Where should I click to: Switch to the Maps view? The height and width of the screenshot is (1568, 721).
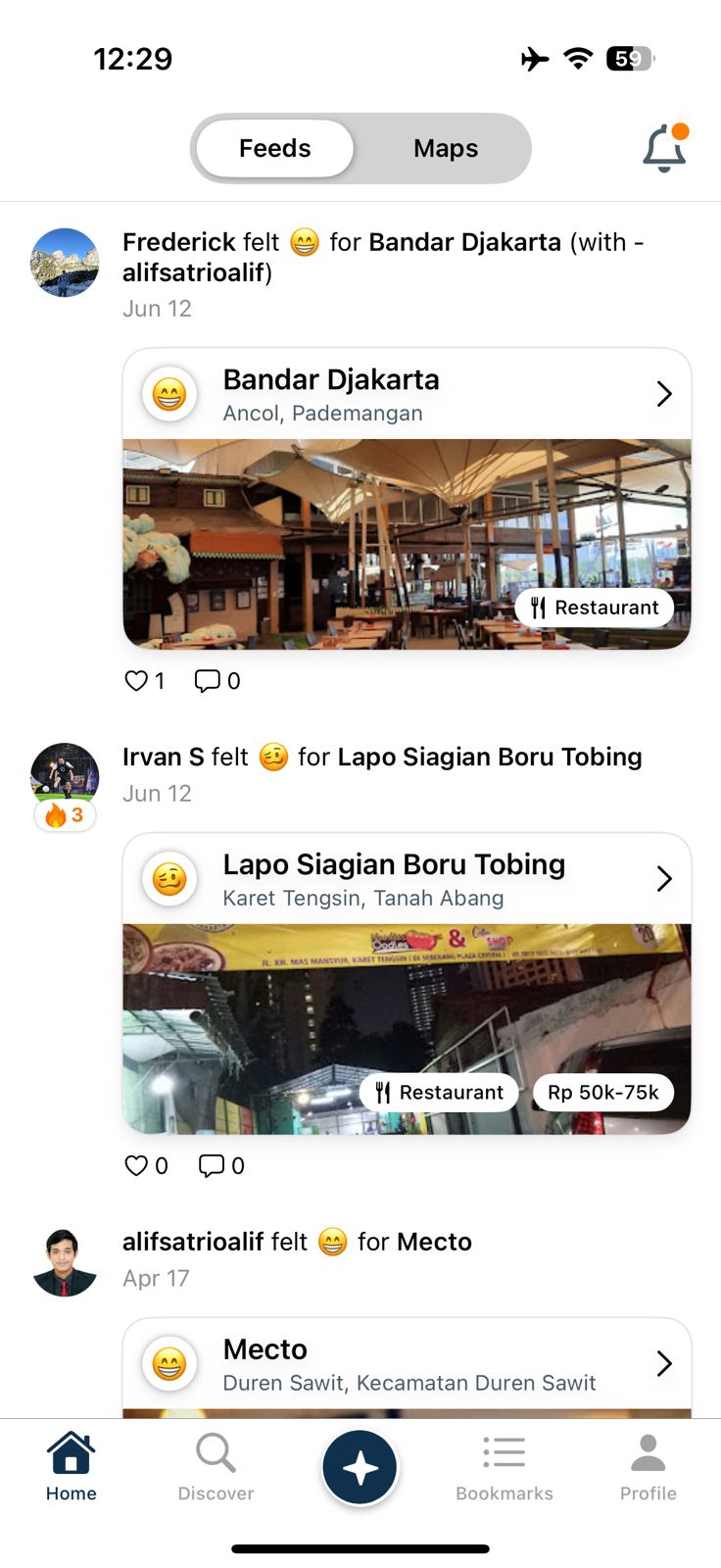pos(445,148)
